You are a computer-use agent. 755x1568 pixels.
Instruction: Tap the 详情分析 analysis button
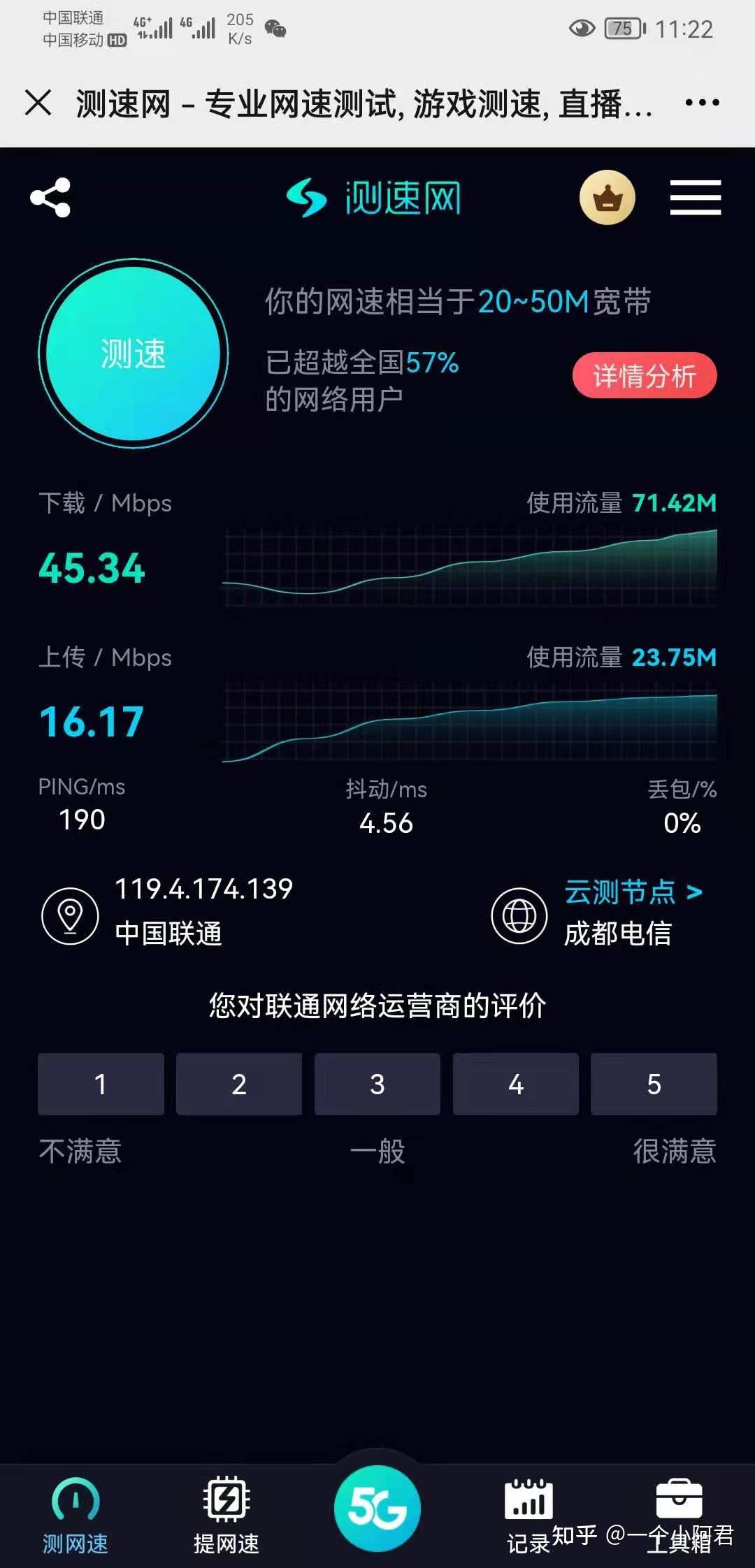pyautogui.click(x=644, y=375)
